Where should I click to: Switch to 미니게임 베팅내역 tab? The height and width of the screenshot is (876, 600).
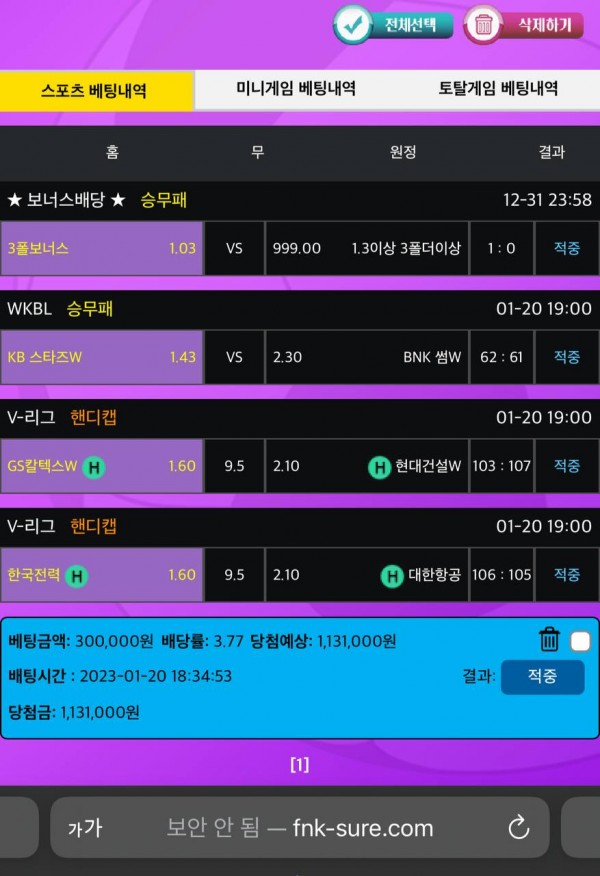[x=296, y=89]
